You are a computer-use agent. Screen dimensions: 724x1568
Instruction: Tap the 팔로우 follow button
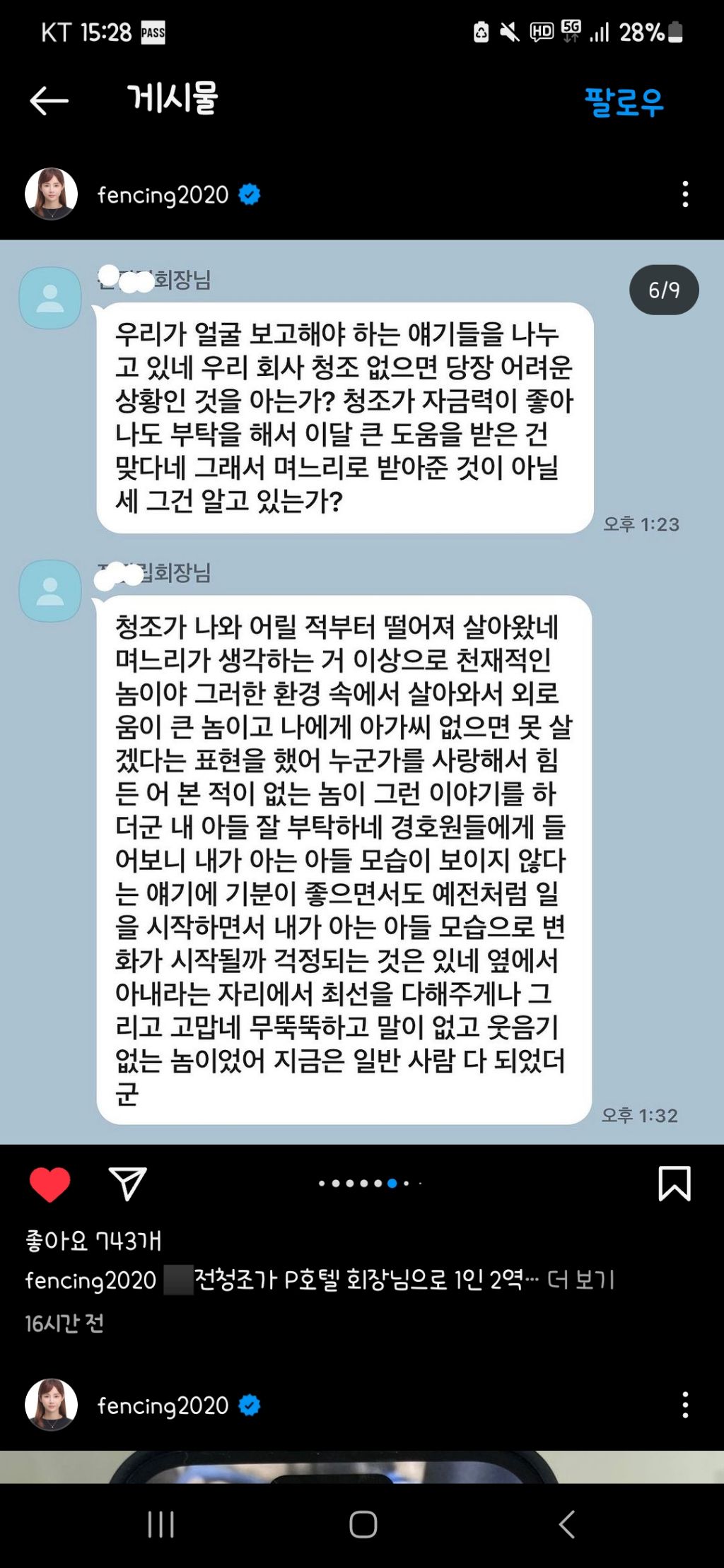click(x=624, y=102)
